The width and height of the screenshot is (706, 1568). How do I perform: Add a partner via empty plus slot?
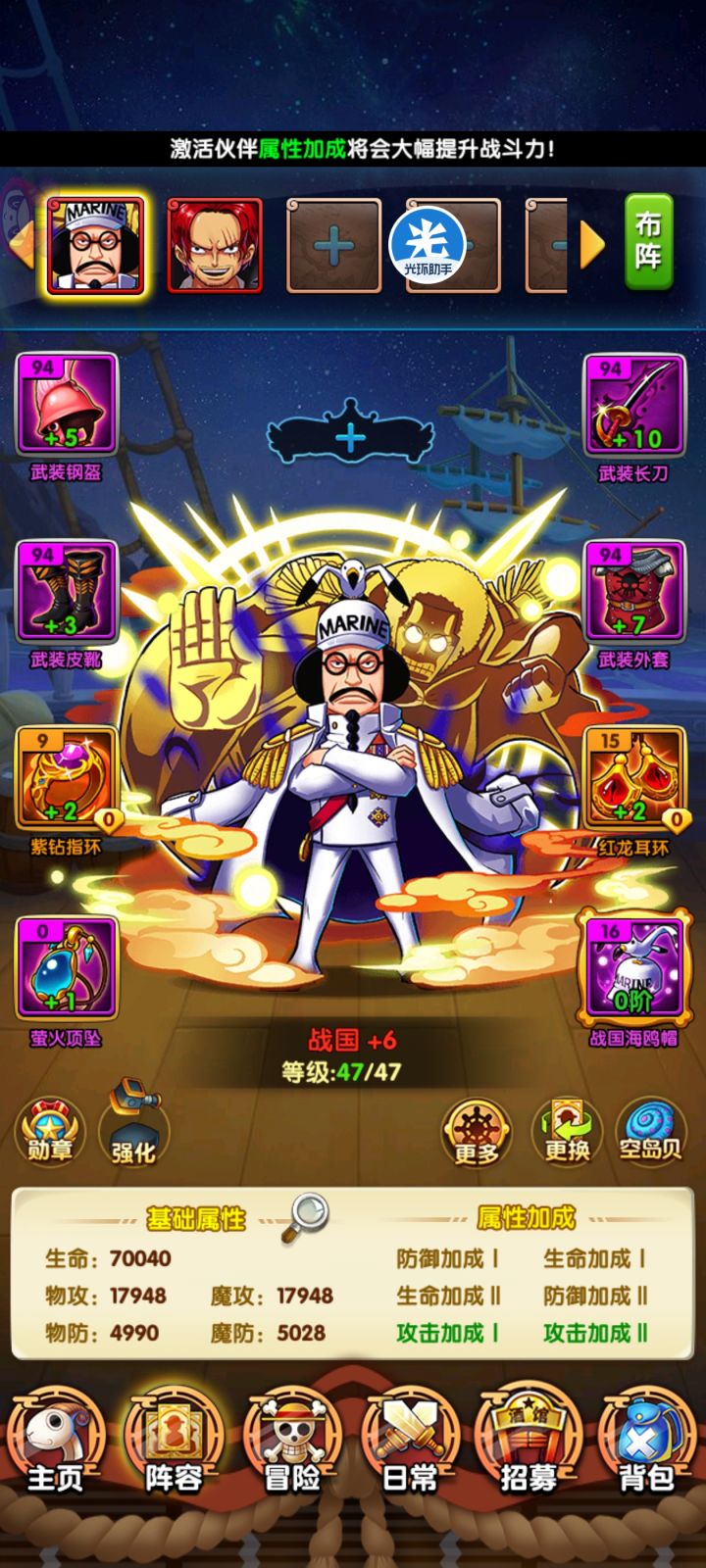pyautogui.click(x=333, y=245)
